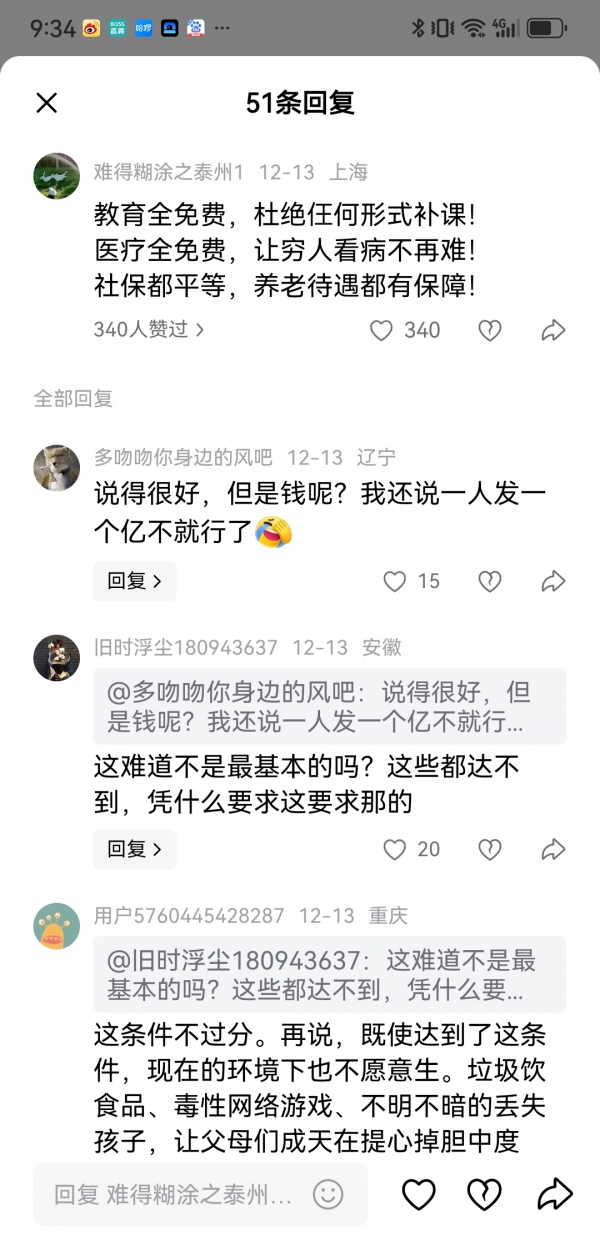Tap the broken heart icon in the bottom bar
Viewport: 600px width, 1246px height.
[x=485, y=1193]
